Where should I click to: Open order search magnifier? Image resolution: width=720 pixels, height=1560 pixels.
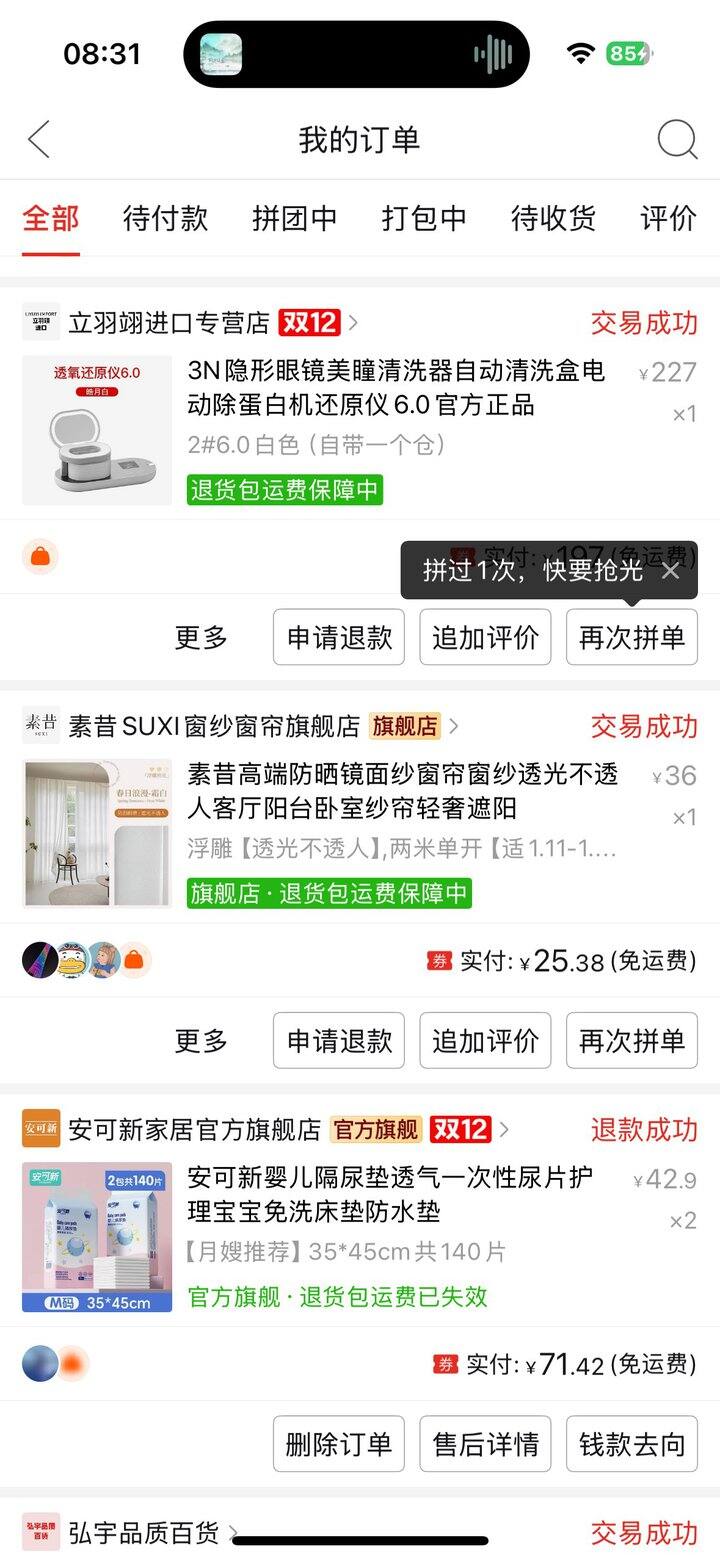point(677,140)
